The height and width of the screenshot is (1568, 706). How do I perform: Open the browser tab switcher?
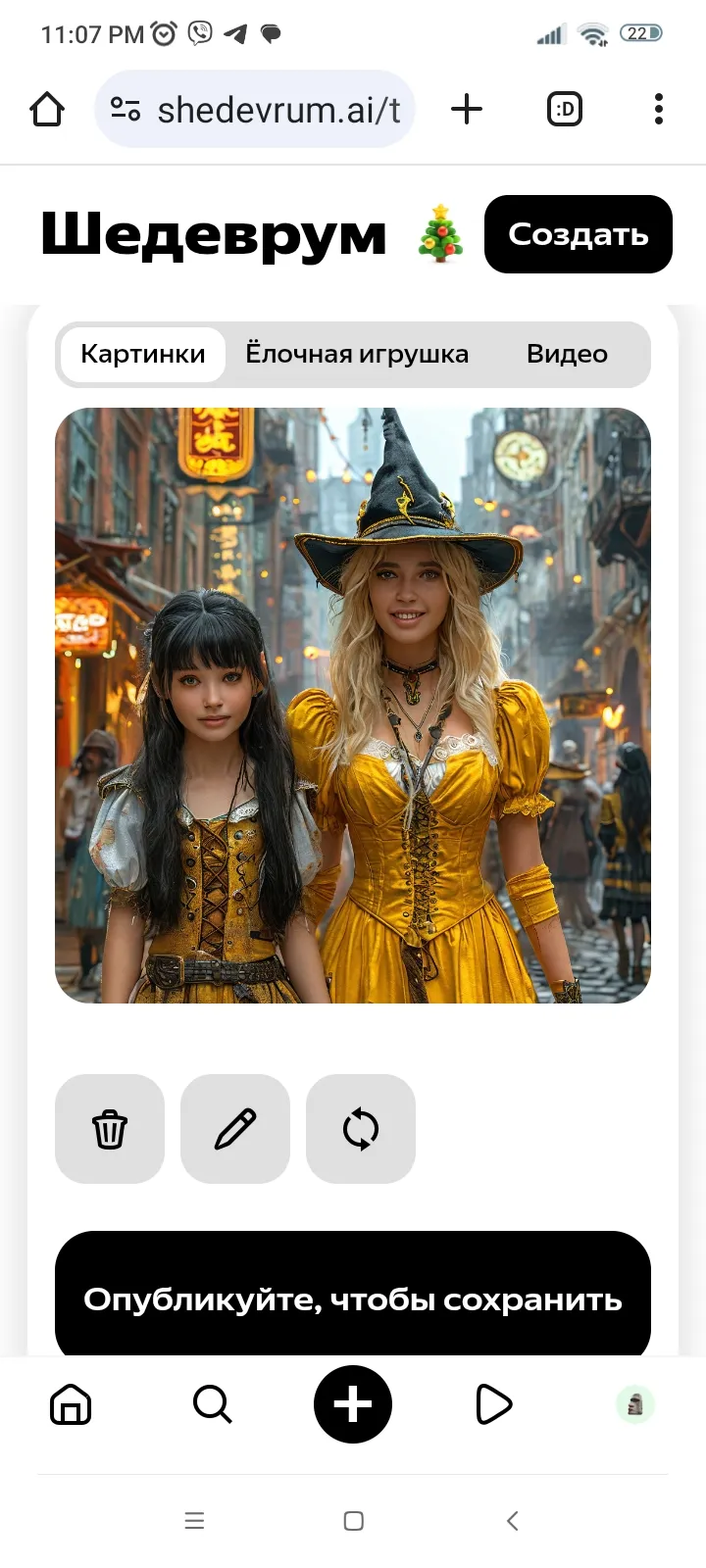coord(564,109)
